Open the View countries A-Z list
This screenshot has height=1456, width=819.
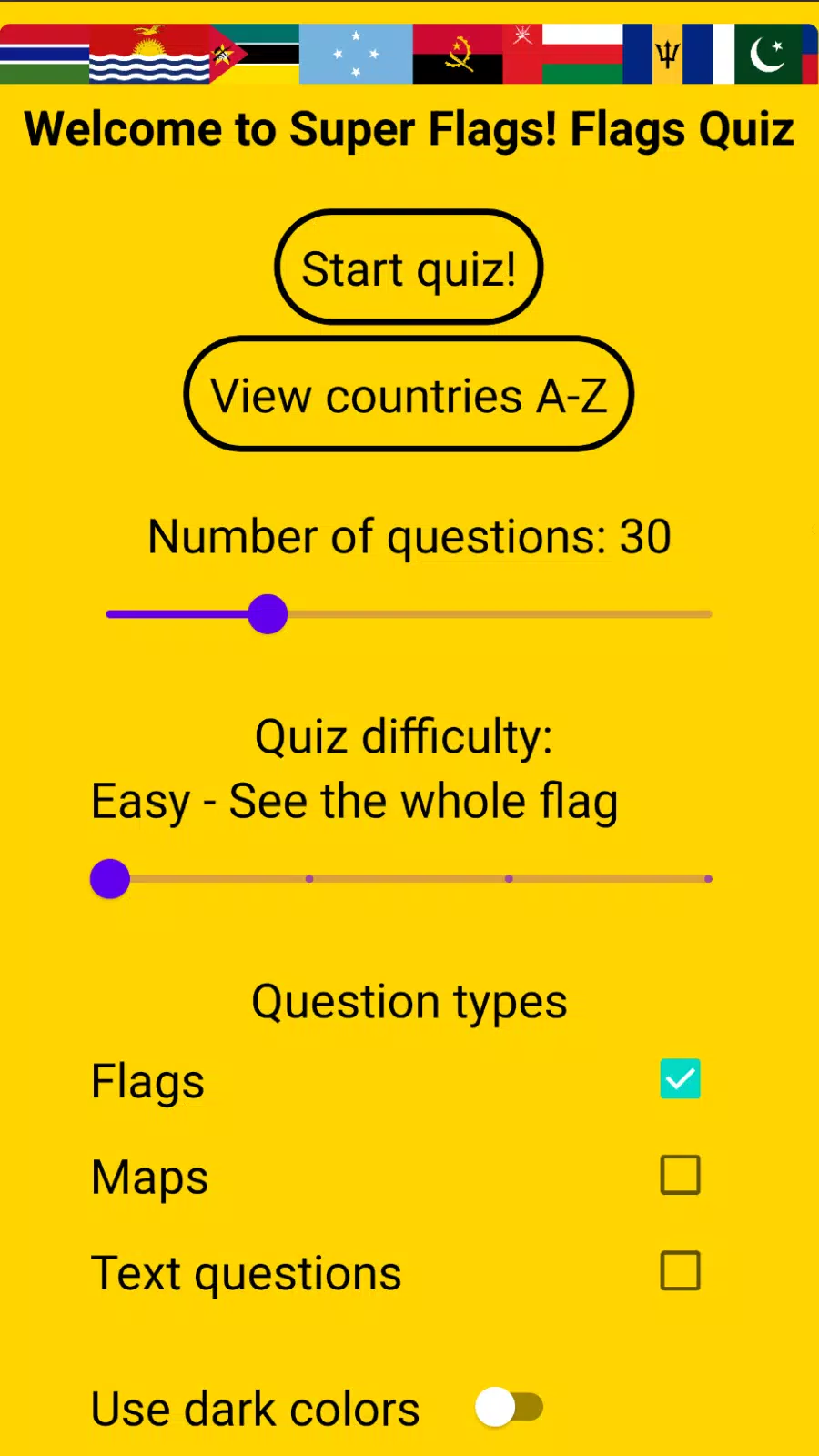(409, 394)
